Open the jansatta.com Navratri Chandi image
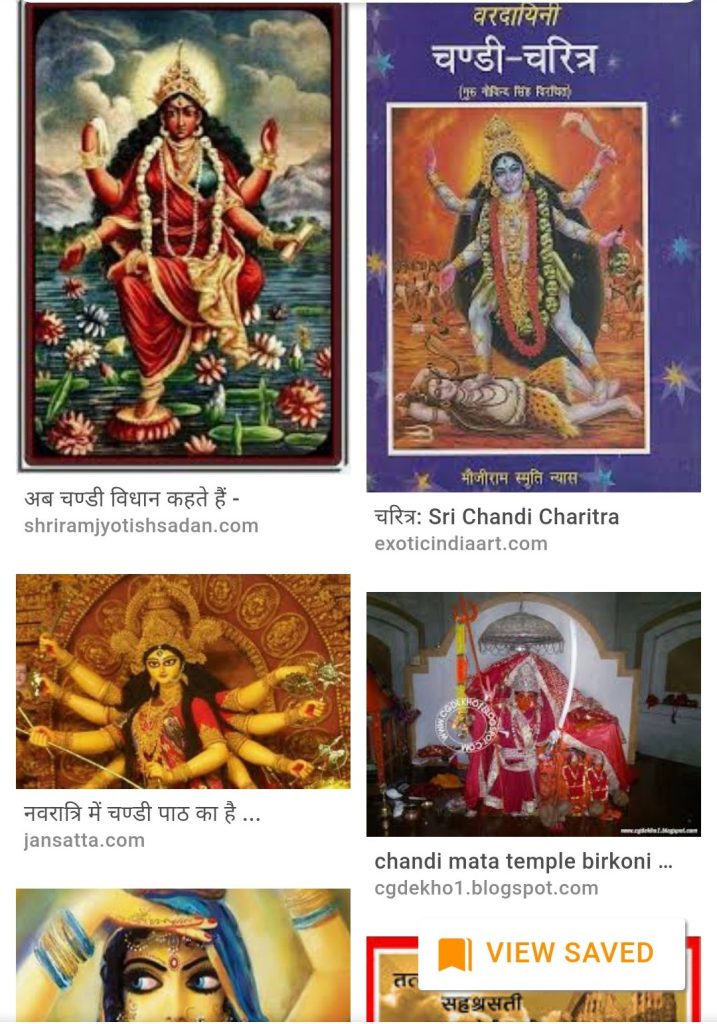The width and height of the screenshot is (717, 1024). point(183,681)
